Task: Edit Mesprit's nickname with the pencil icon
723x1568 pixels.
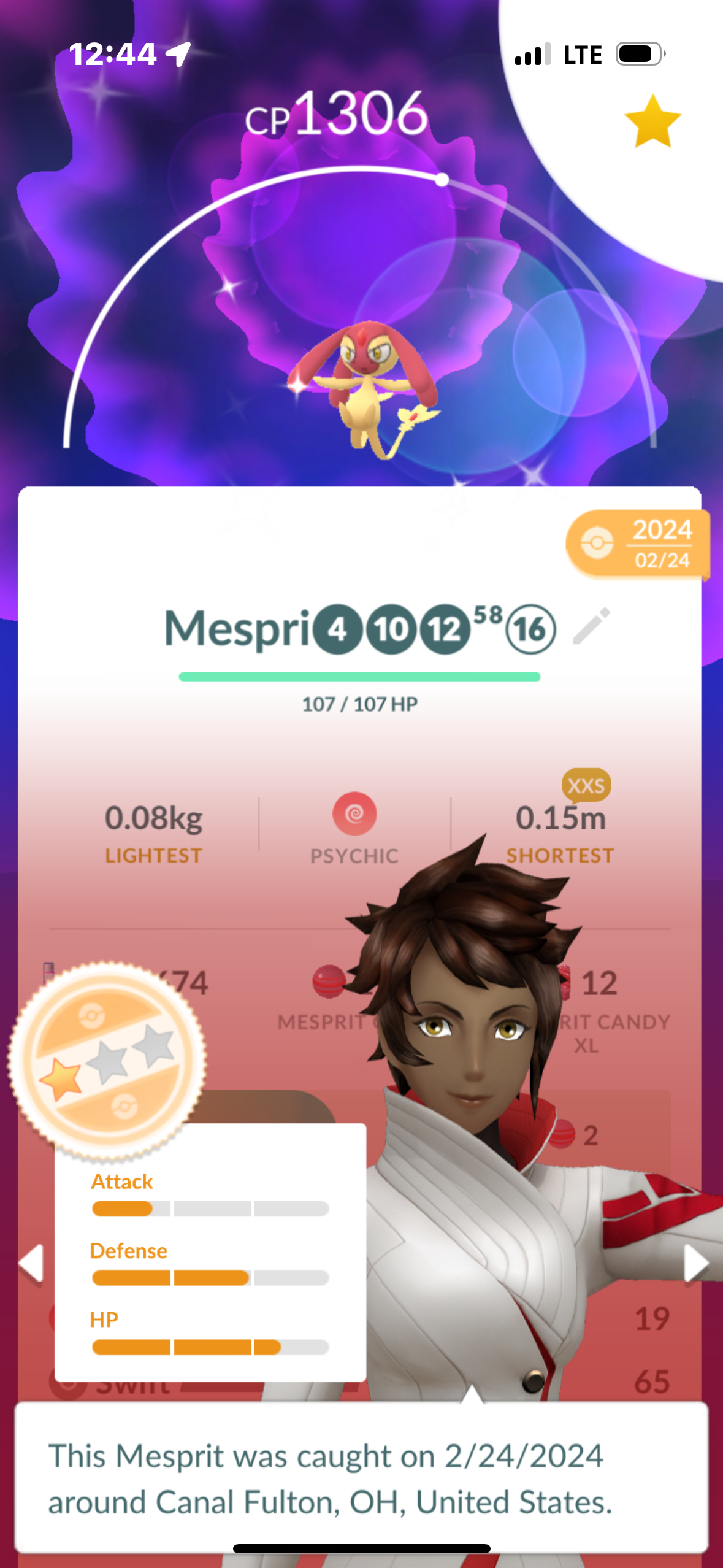Action: click(591, 626)
